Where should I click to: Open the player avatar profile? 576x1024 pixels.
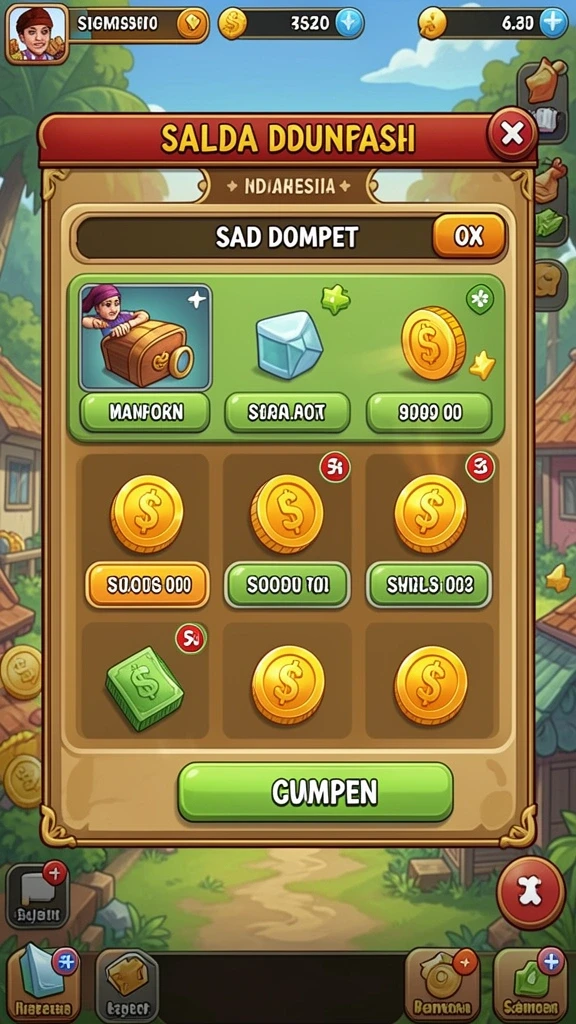tap(37, 33)
